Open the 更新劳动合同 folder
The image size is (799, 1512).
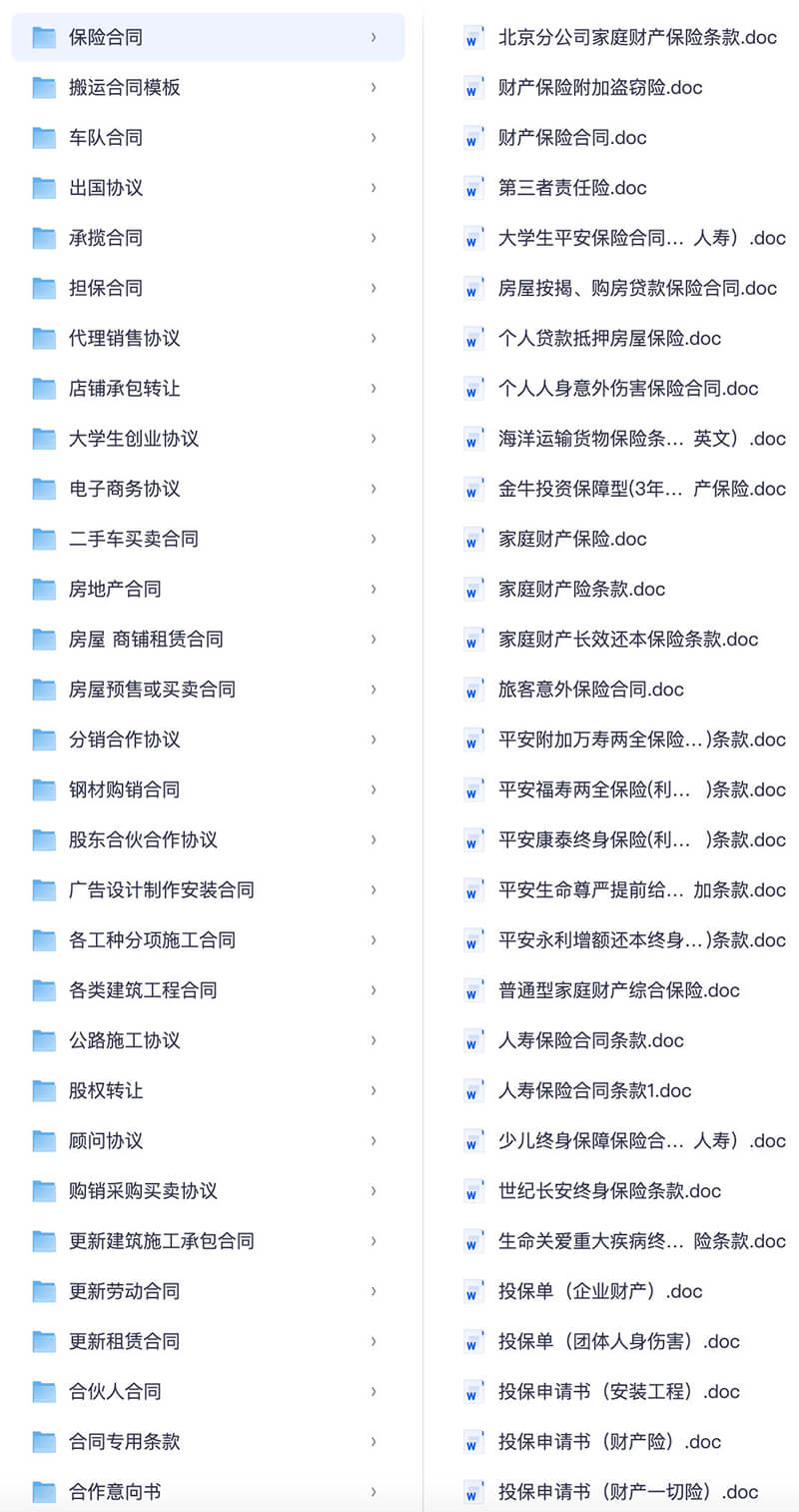(x=124, y=1291)
